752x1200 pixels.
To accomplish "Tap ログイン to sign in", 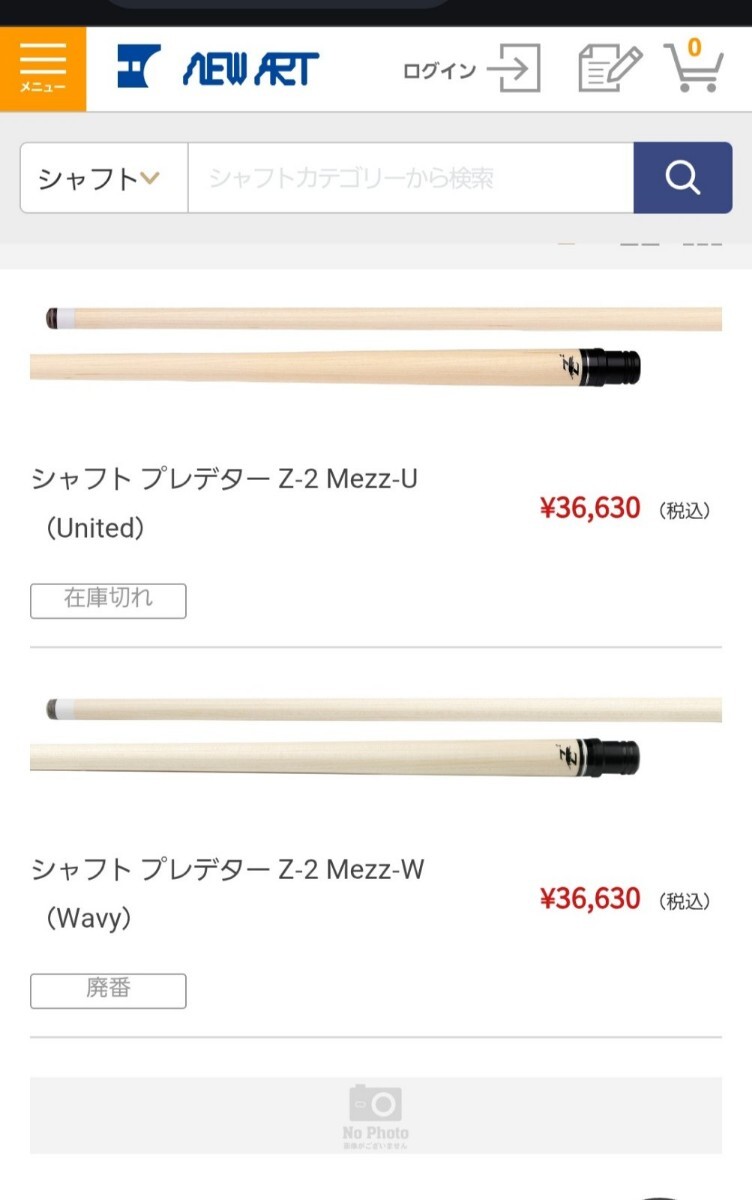I will pos(470,70).
